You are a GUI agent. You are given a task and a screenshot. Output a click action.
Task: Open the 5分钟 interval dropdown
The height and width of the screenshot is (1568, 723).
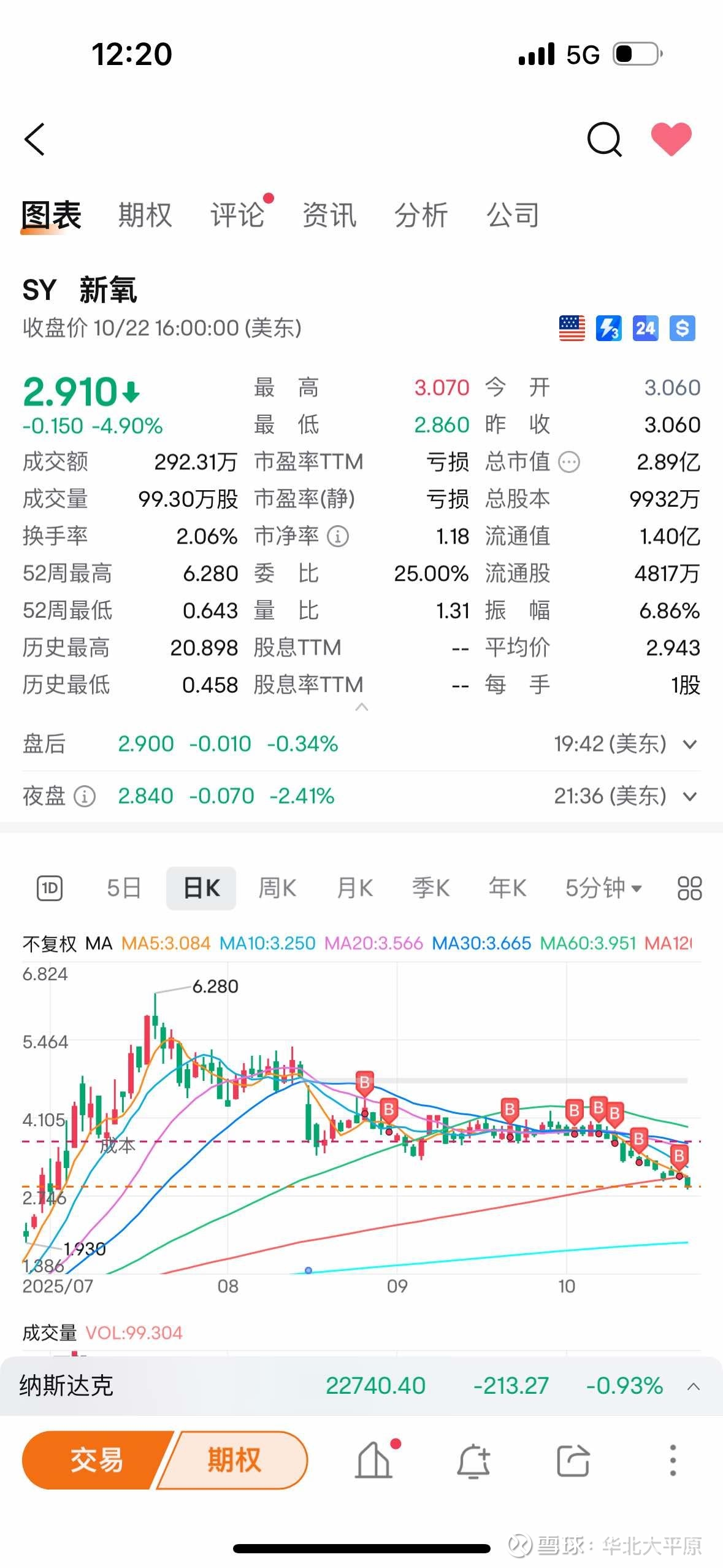[603, 888]
